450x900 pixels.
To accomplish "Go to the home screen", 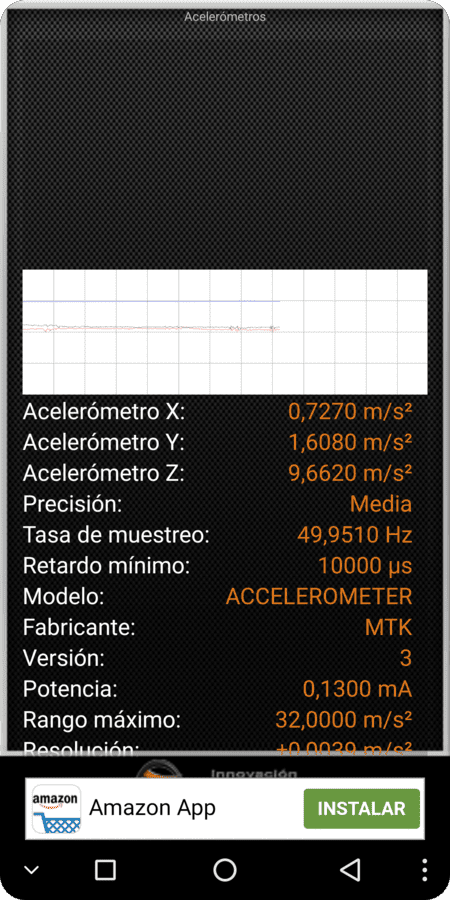I will click(225, 870).
